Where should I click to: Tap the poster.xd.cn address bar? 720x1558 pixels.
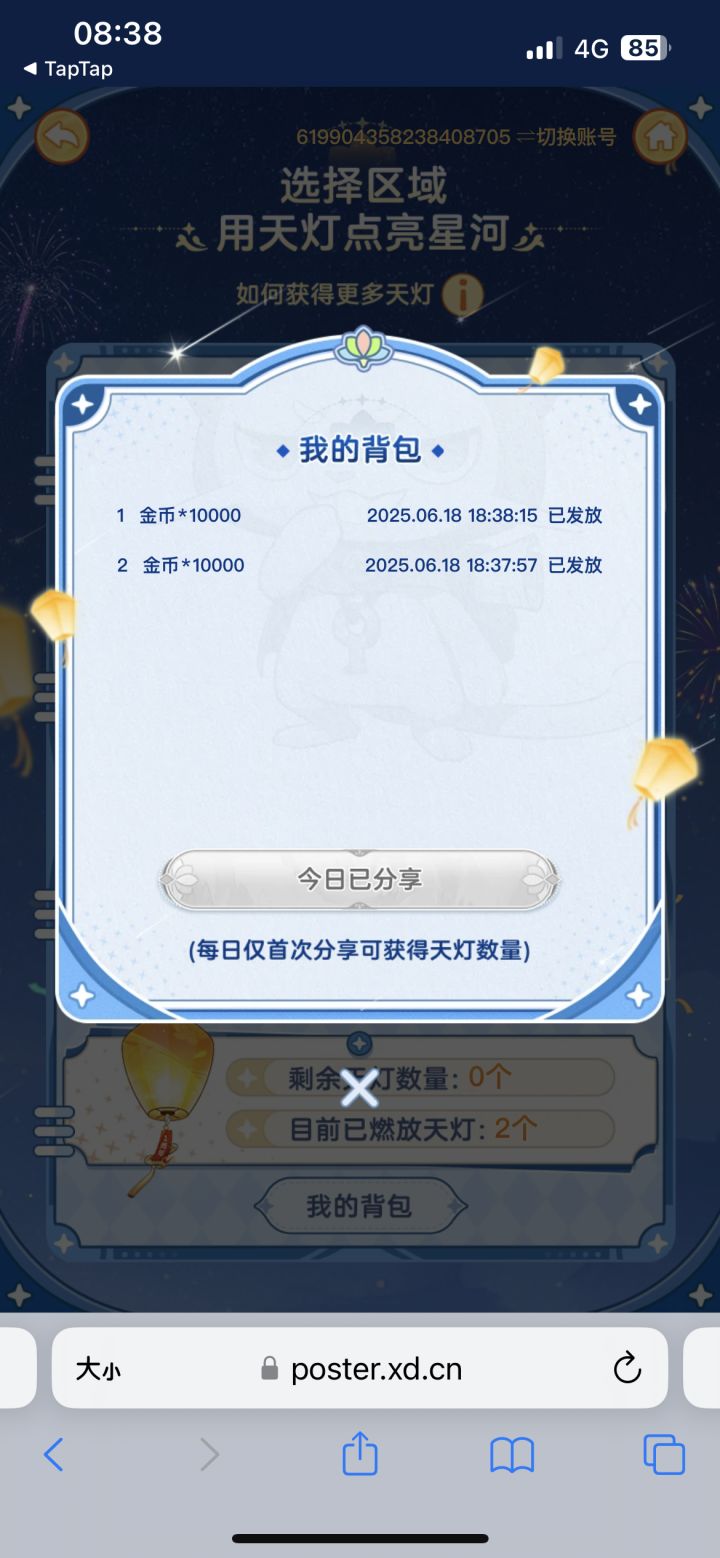(x=375, y=1369)
